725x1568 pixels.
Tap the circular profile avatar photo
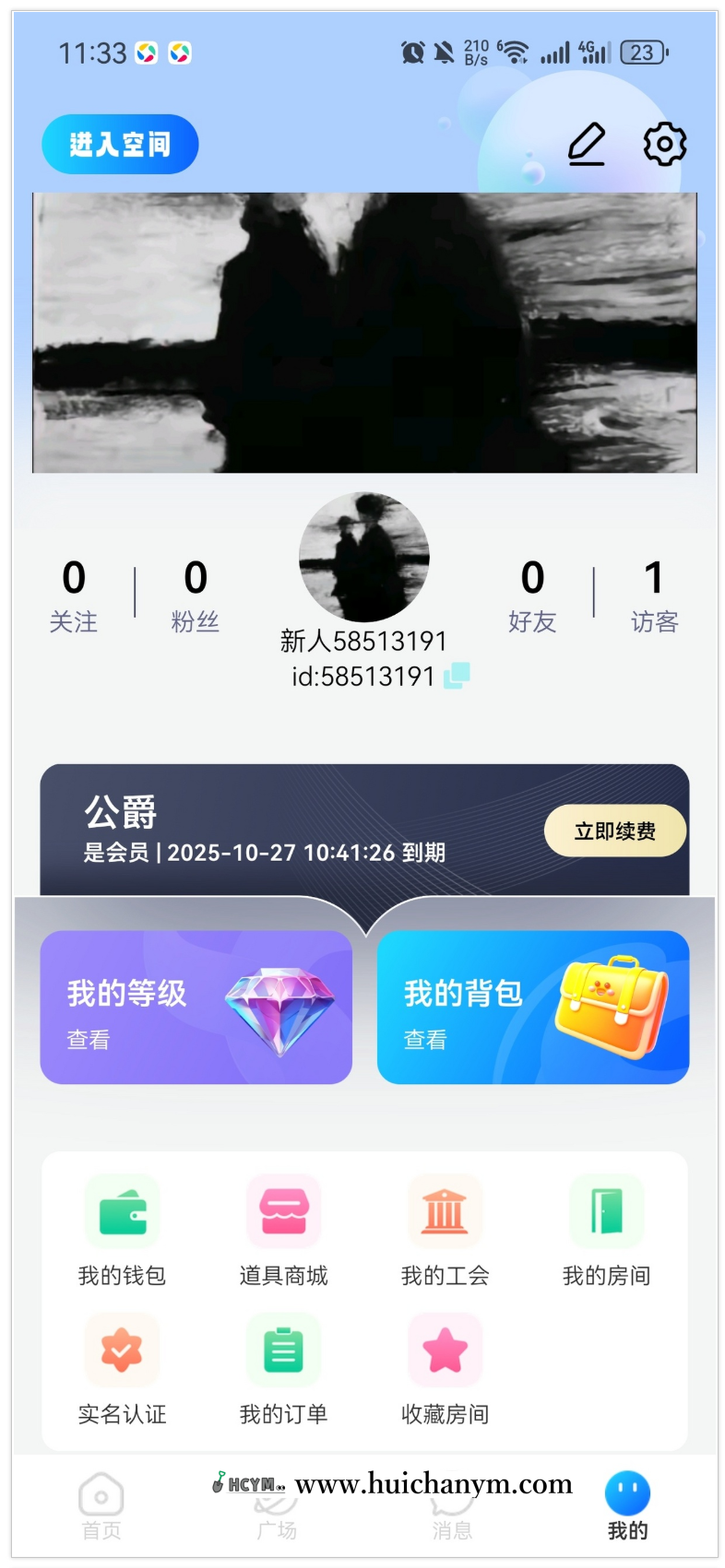pyautogui.click(x=363, y=555)
